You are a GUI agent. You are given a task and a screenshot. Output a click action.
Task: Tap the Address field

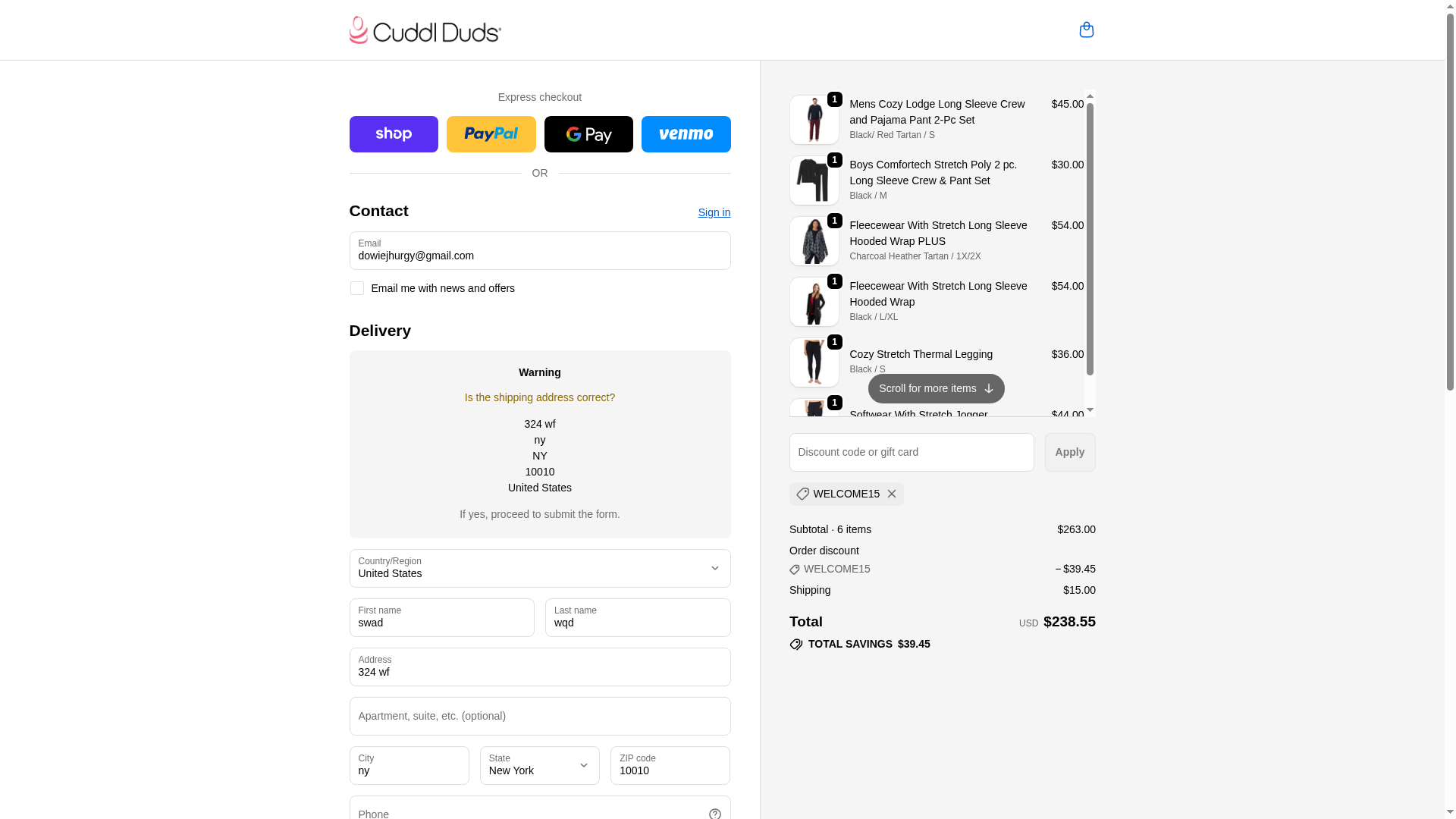[x=539, y=667]
